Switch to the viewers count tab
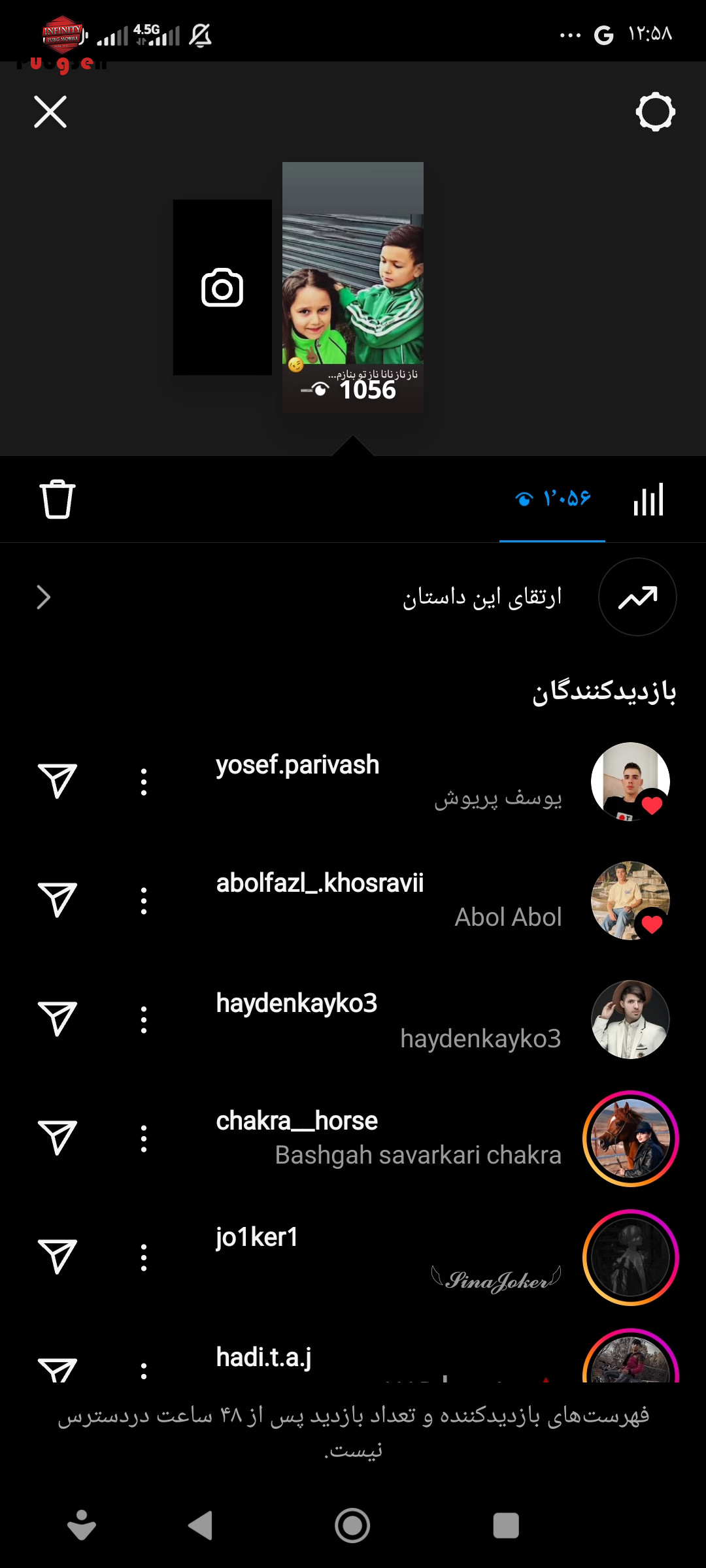The image size is (706, 1568). tap(552, 499)
